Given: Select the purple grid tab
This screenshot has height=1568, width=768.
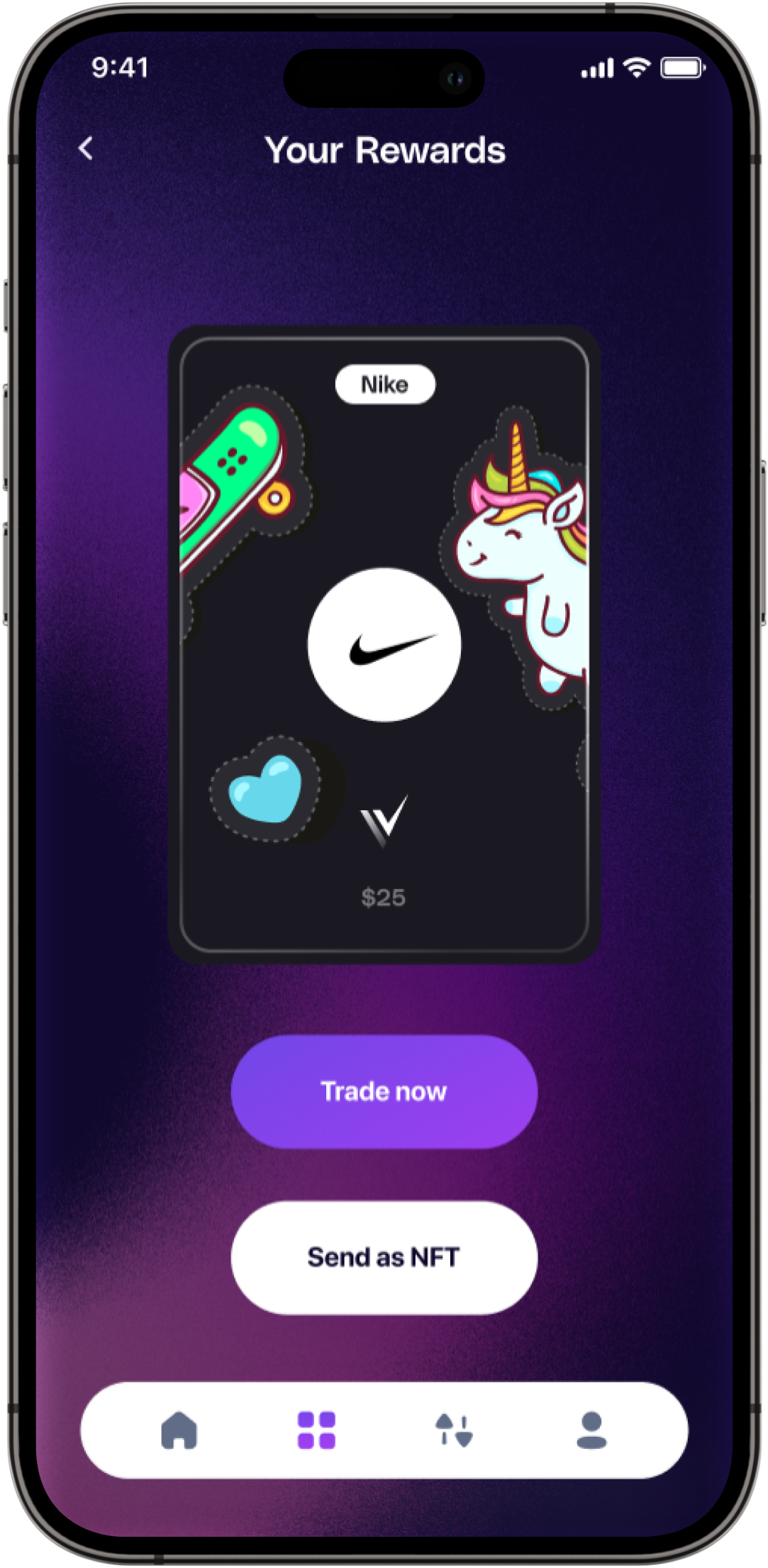Looking at the screenshot, I should click(316, 1430).
